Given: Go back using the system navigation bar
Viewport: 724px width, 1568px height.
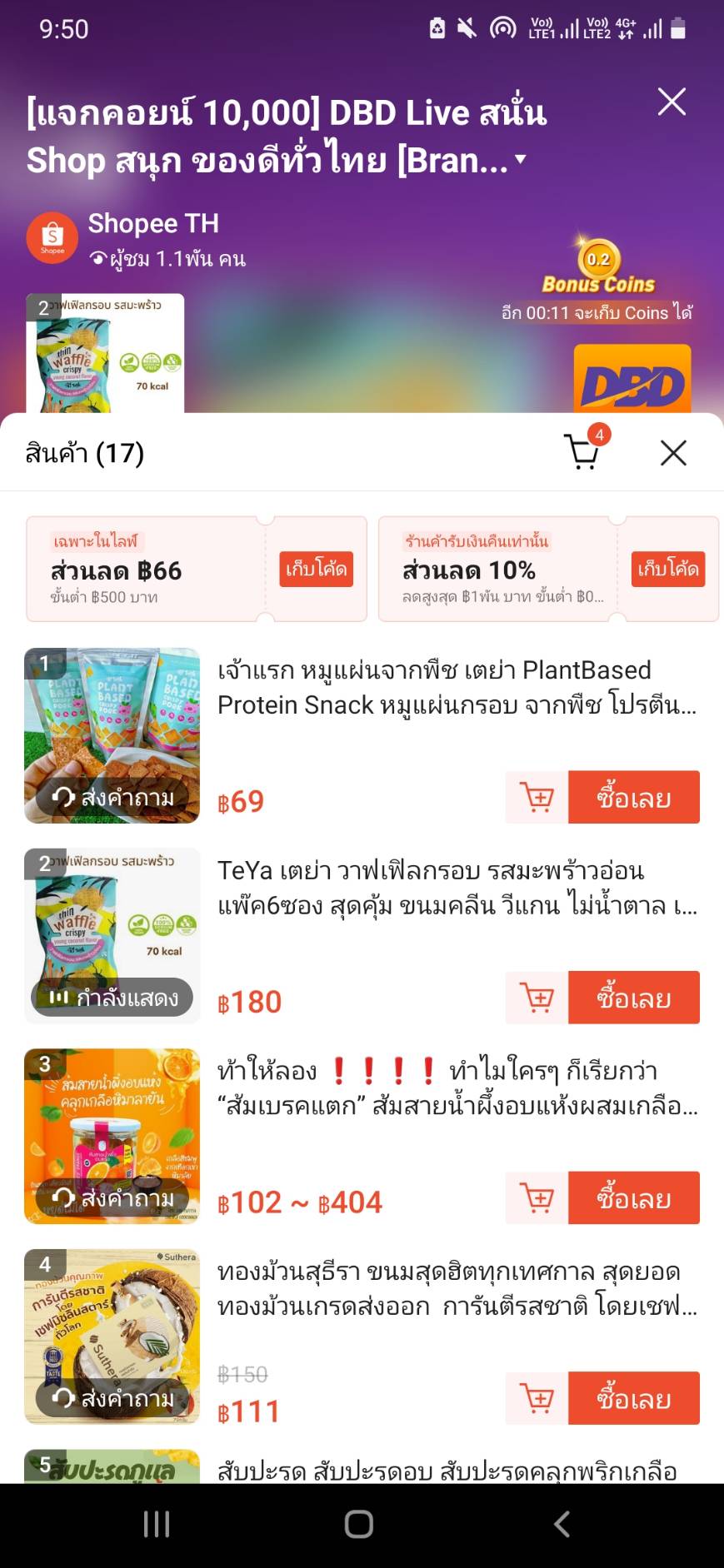Looking at the screenshot, I should tap(562, 1525).
